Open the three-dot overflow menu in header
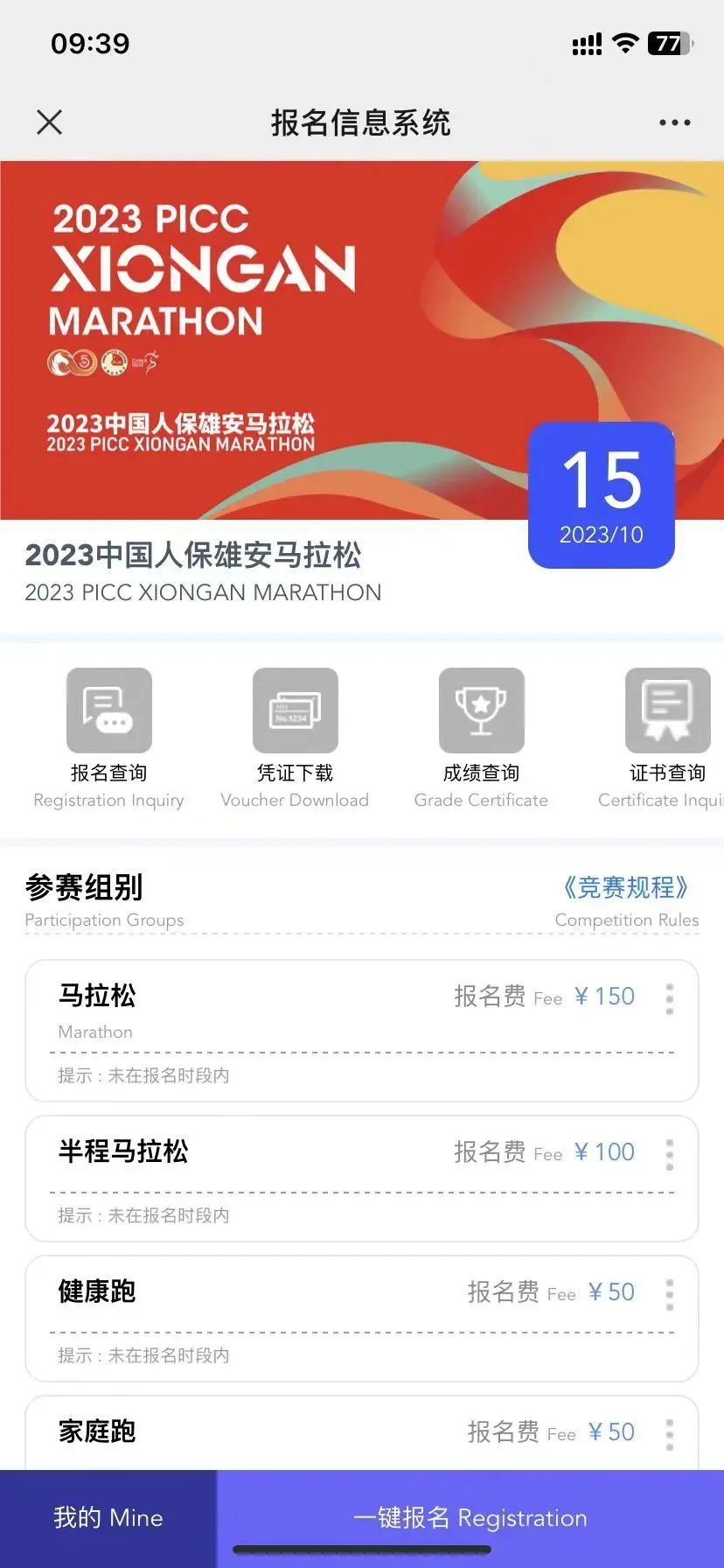This screenshot has height=1568, width=724. [674, 123]
